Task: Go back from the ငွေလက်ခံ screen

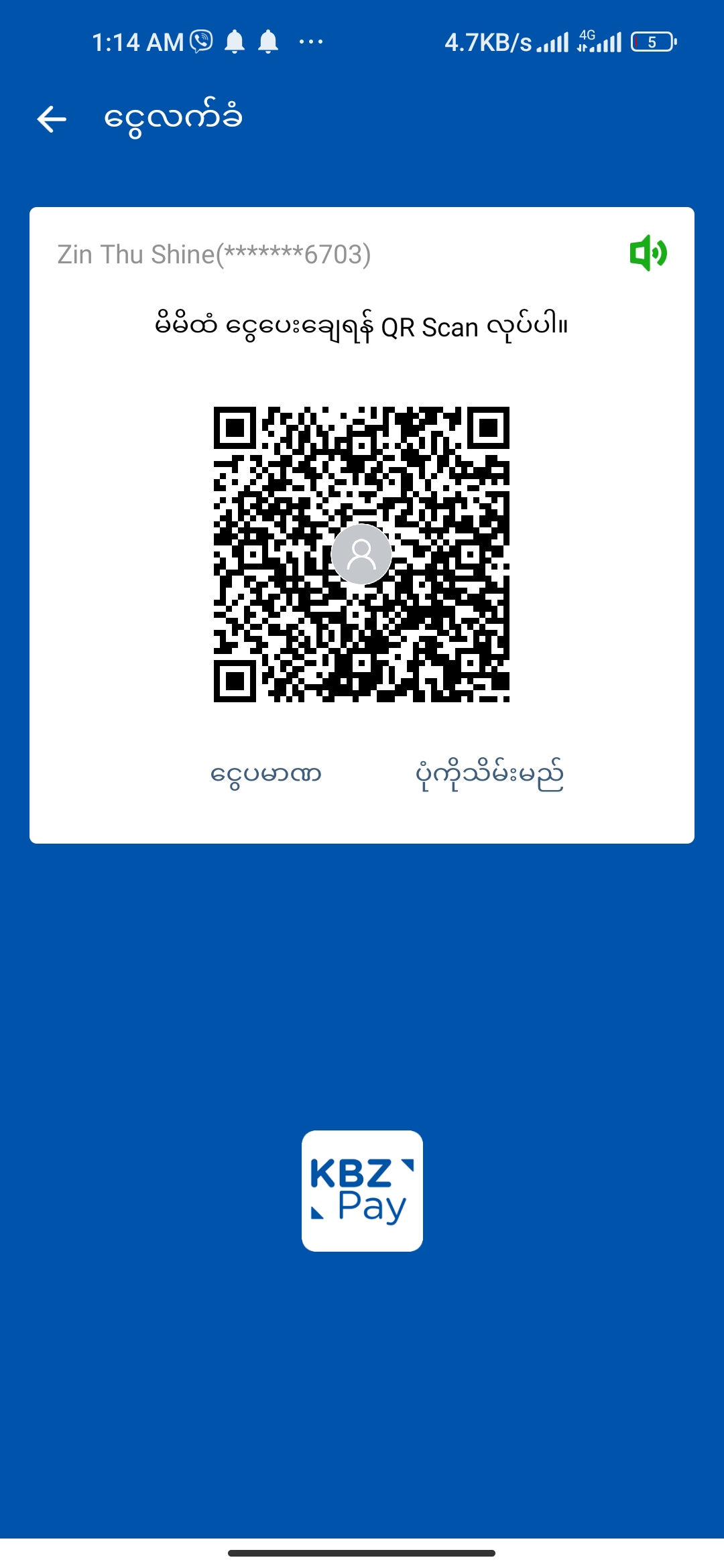Action: point(52,119)
